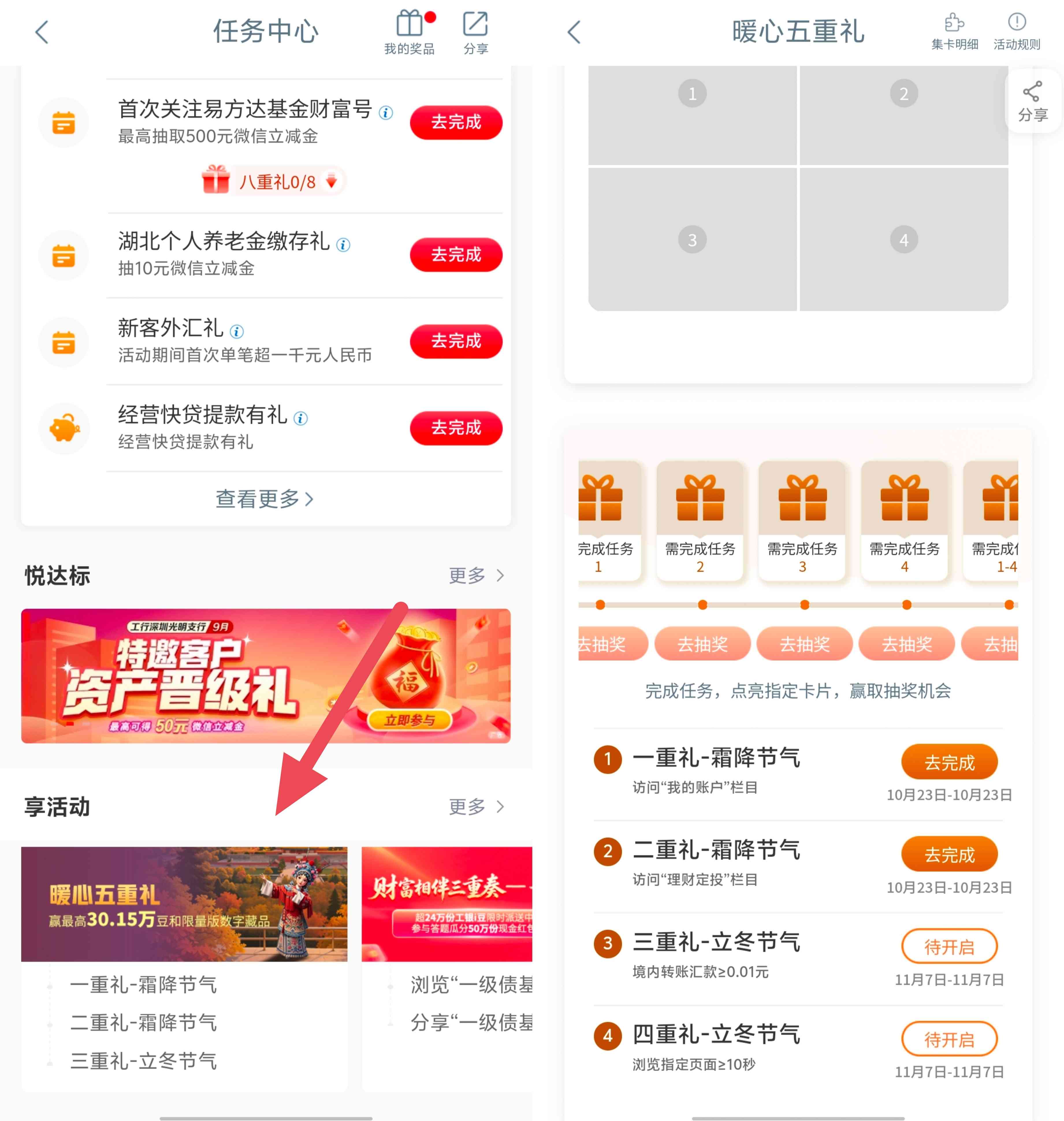This screenshot has width=1064, height=1121.
Task: Tap 去完成 for 首次关注易方达基金财富号
Action: pyautogui.click(x=455, y=123)
